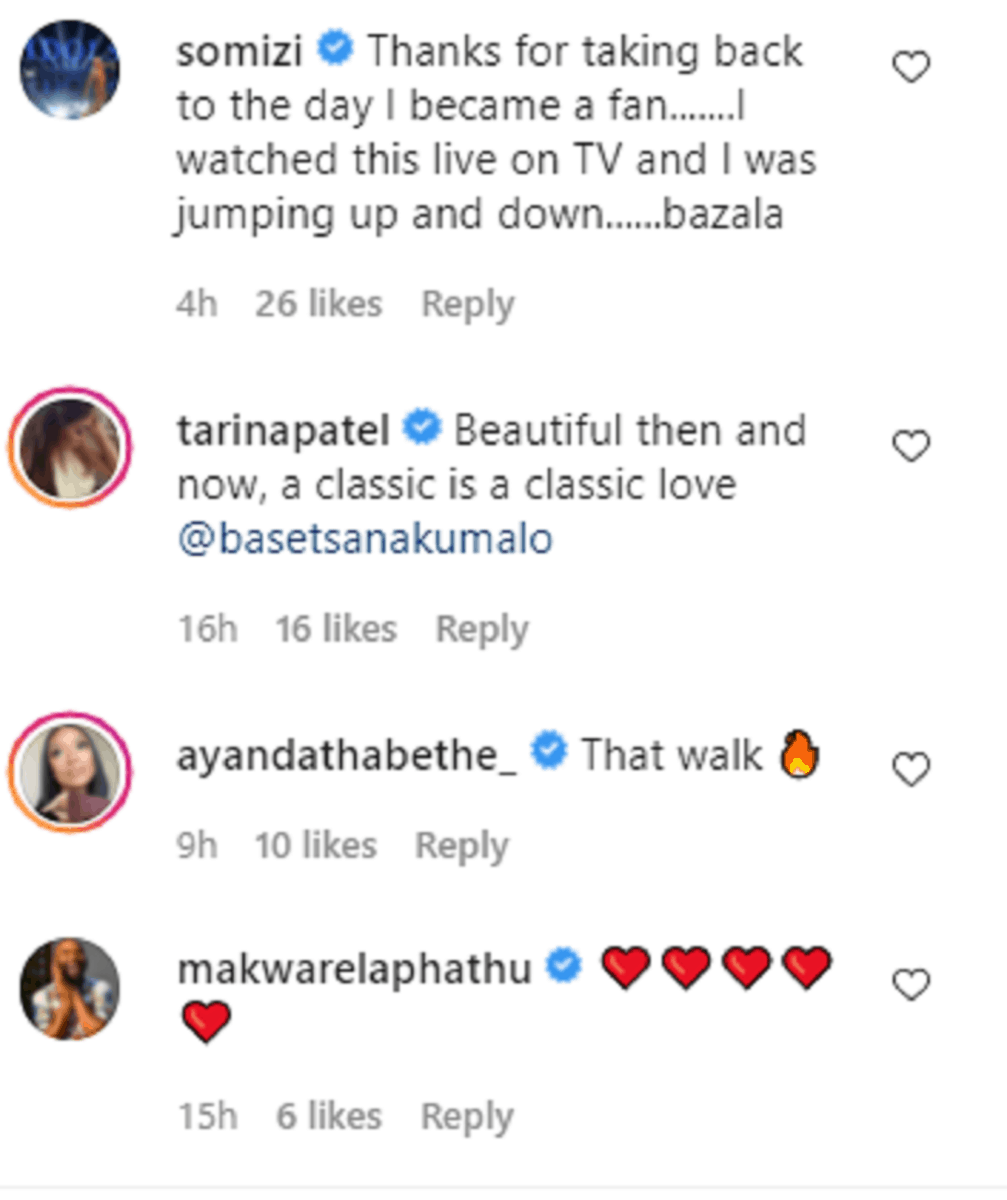This screenshot has height=1200, width=1007.
Task: See who liked somizi's comment, 26 likes
Action: point(318,304)
